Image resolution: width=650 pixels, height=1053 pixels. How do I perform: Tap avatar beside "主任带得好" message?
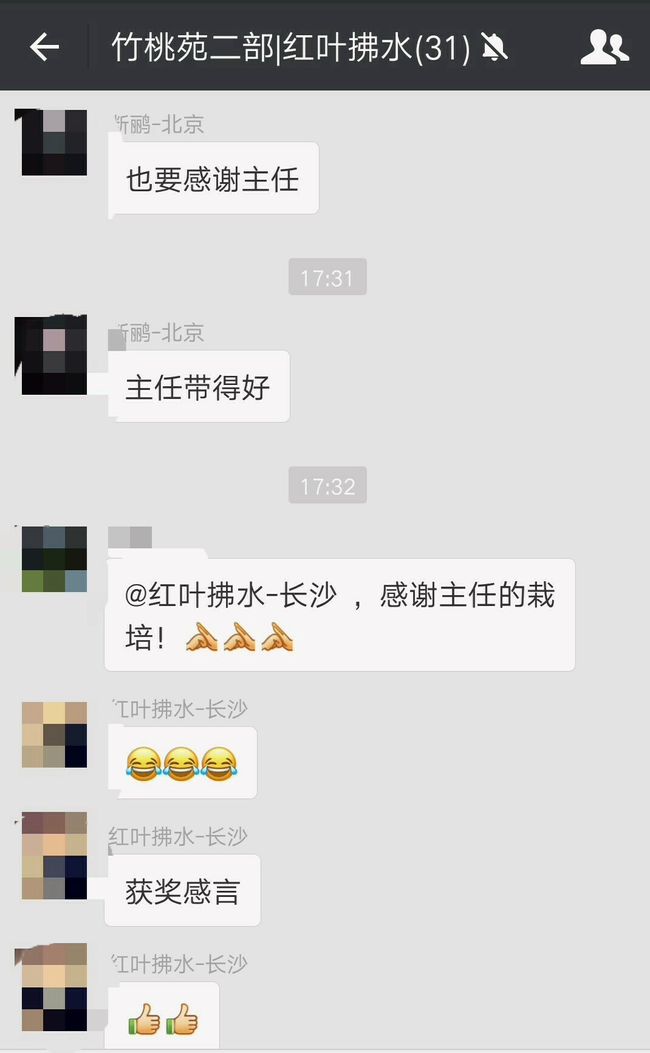coord(54,355)
